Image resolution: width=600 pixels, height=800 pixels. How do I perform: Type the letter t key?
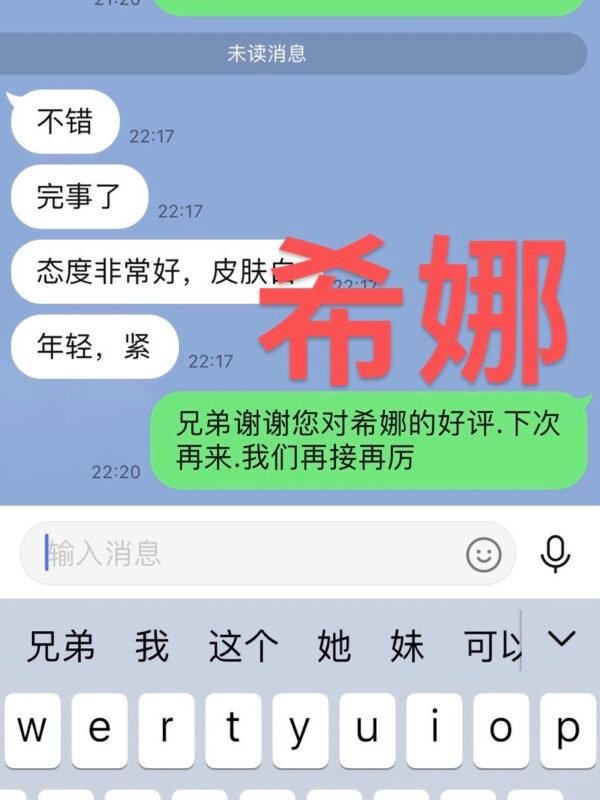pos(233,730)
